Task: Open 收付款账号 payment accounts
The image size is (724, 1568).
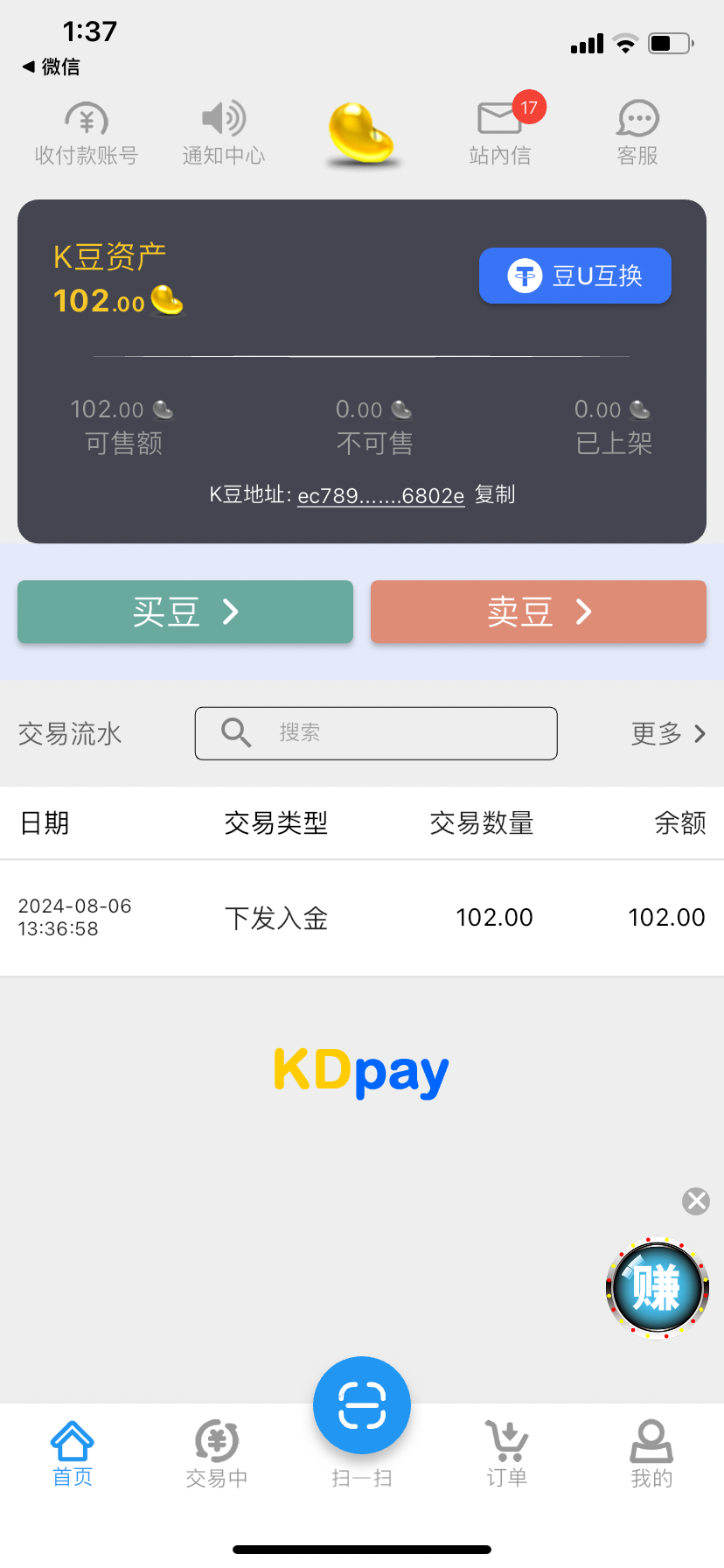Action: pyautogui.click(x=86, y=133)
